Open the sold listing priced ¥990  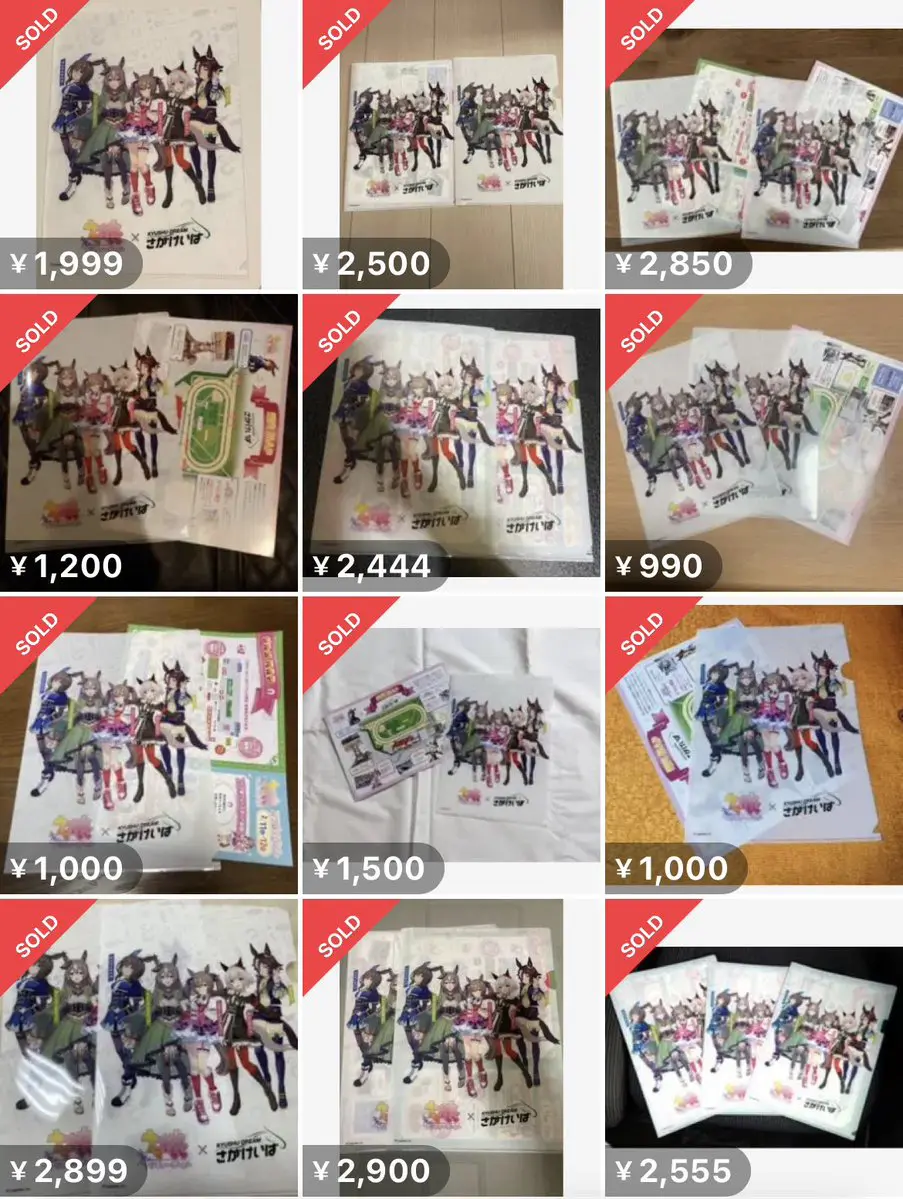click(753, 440)
